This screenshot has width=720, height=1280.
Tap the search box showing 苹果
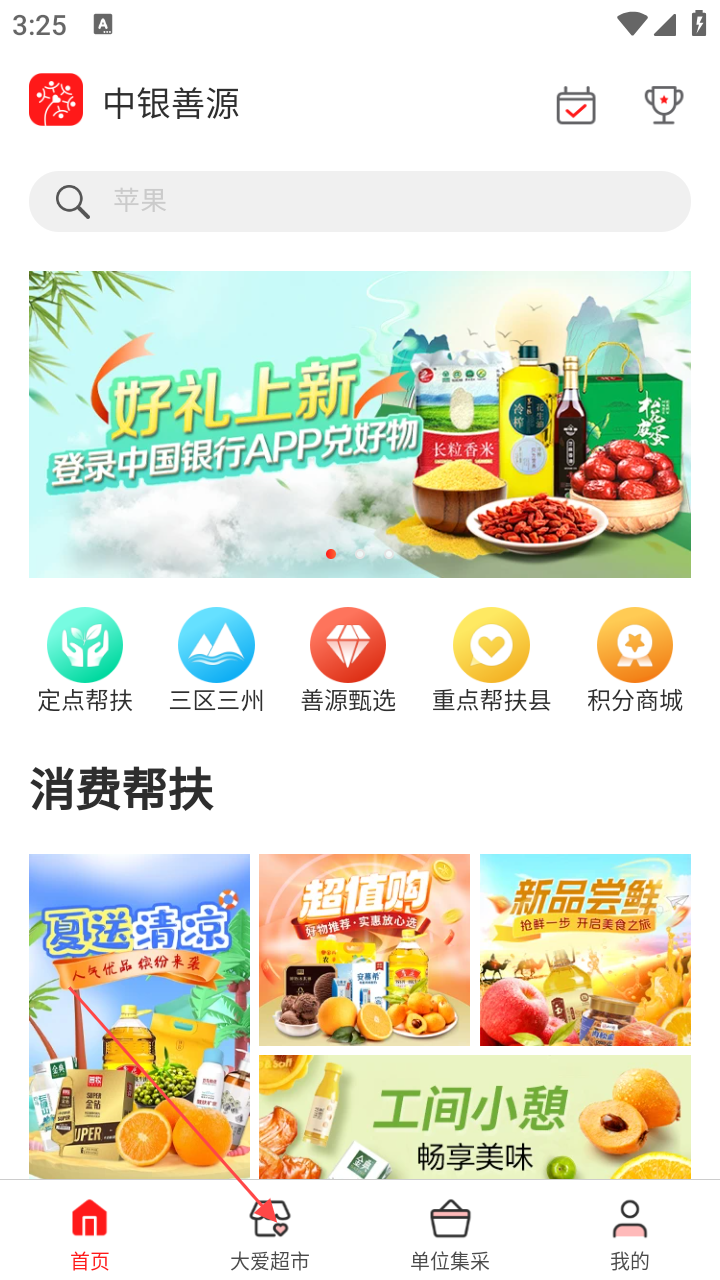pyautogui.click(x=360, y=201)
